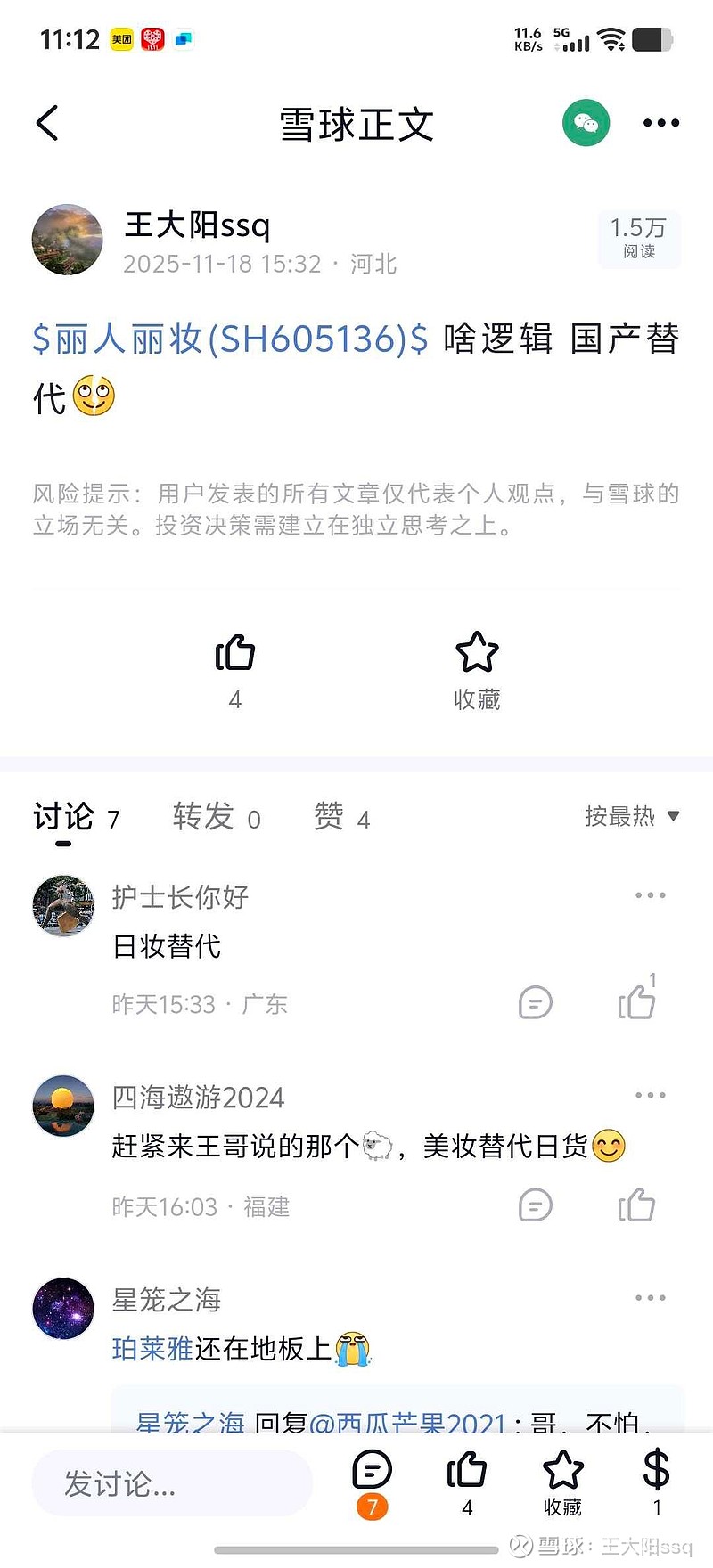This screenshot has width=713, height=1568.
Task: Open more options for 护士长你好's comment
Action: point(650,895)
